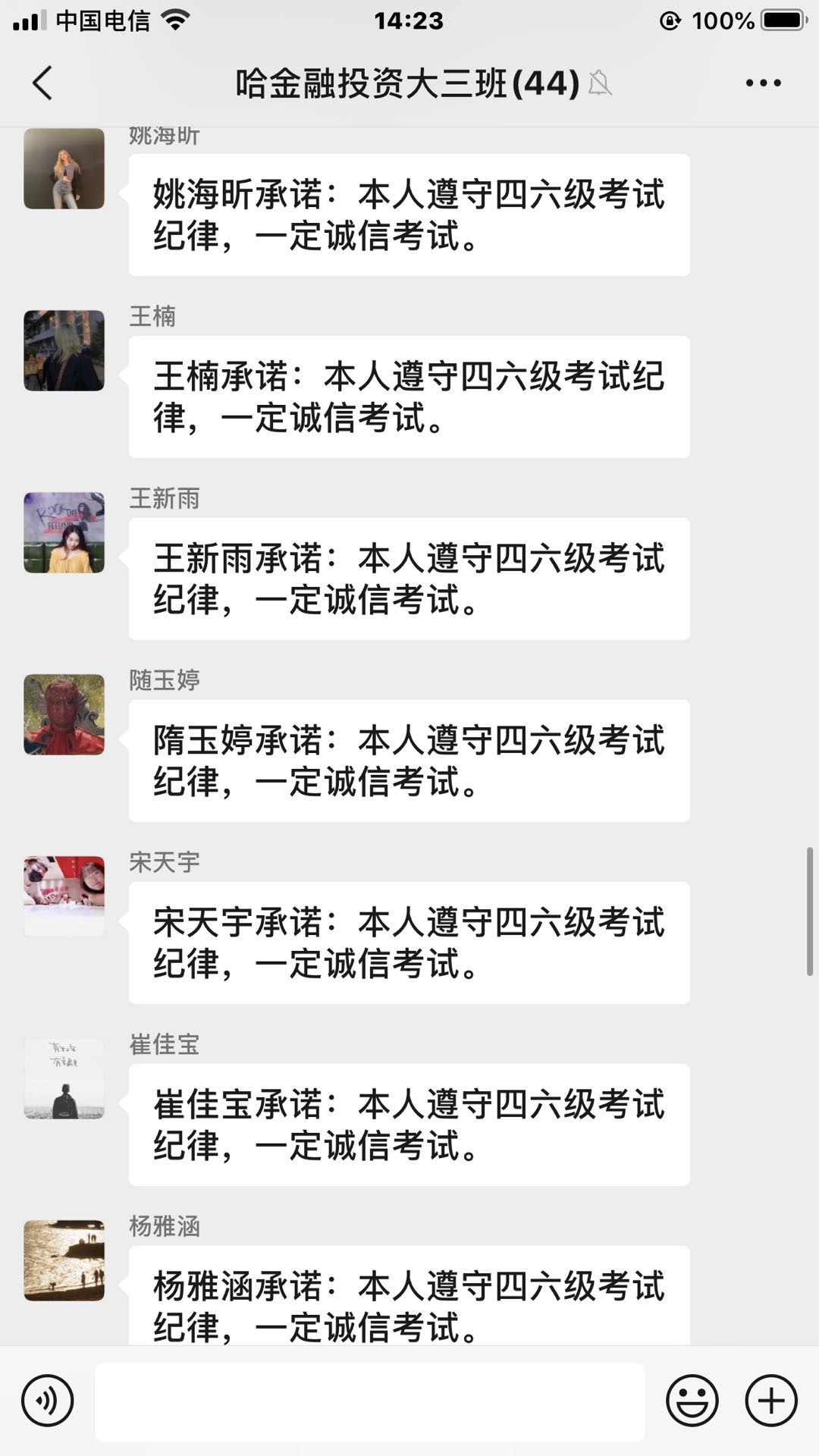Open 随玉婷's profile from her avatar
This screenshot has width=819, height=1456.
[64, 714]
